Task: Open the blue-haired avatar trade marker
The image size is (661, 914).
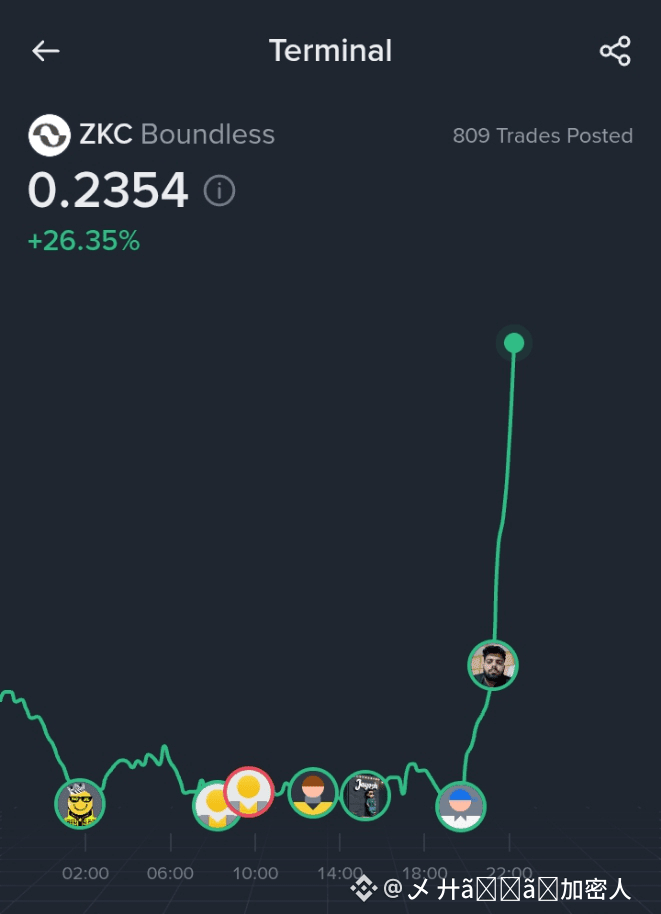Action: [x=461, y=806]
